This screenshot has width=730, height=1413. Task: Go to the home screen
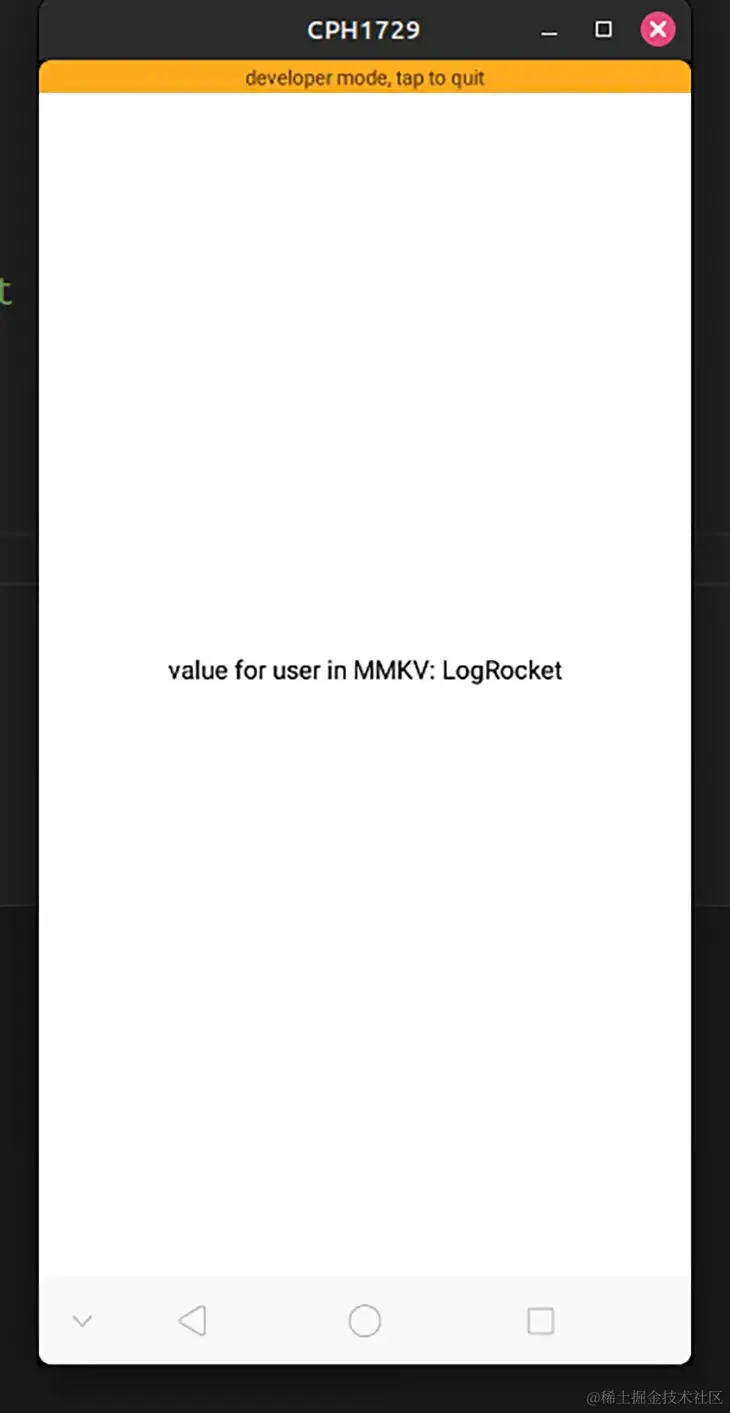point(365,1321)
